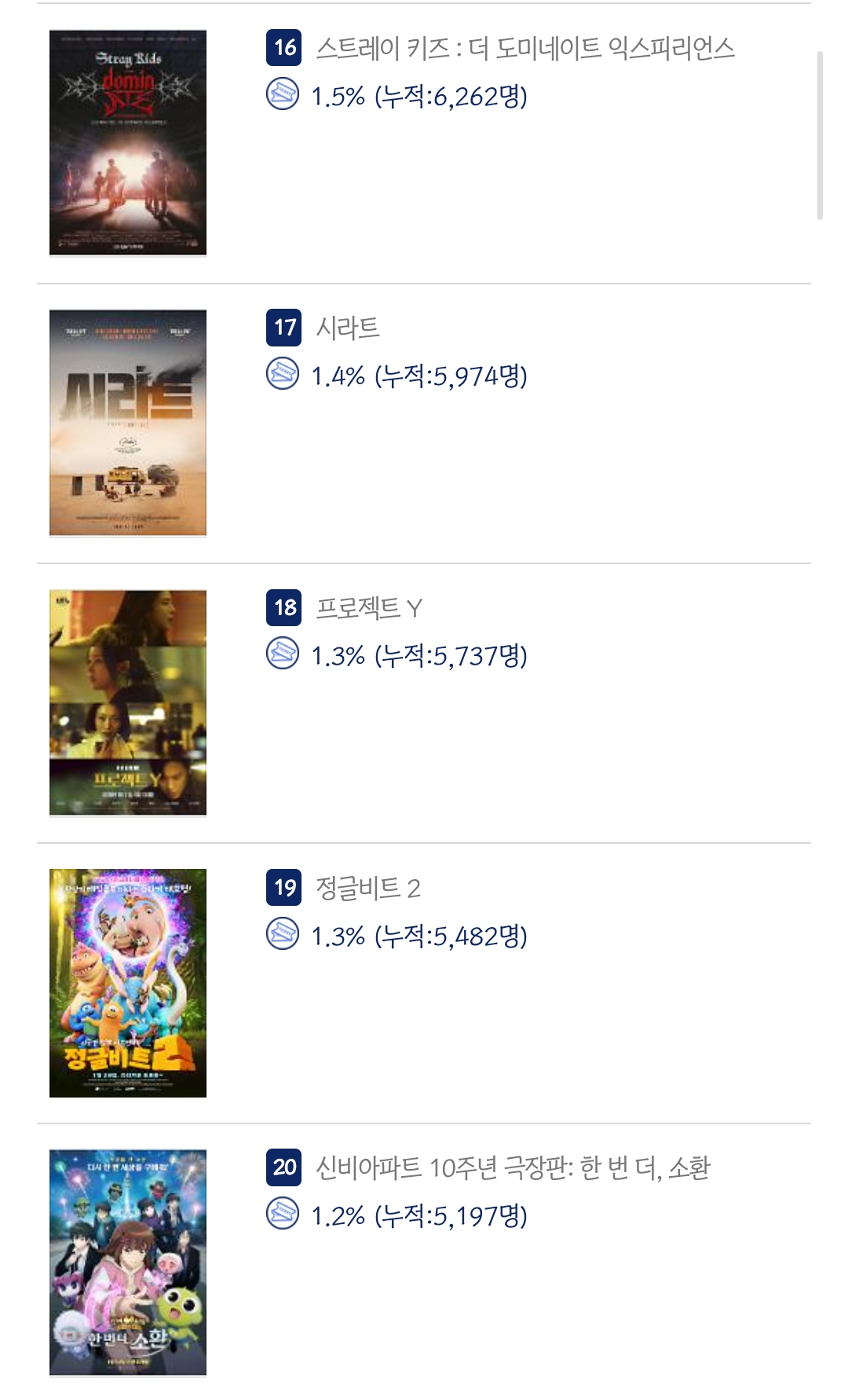Screen dimensions: 848x1400
Task: Select the 프로젝트 Y title
Action: coord(368,607)
